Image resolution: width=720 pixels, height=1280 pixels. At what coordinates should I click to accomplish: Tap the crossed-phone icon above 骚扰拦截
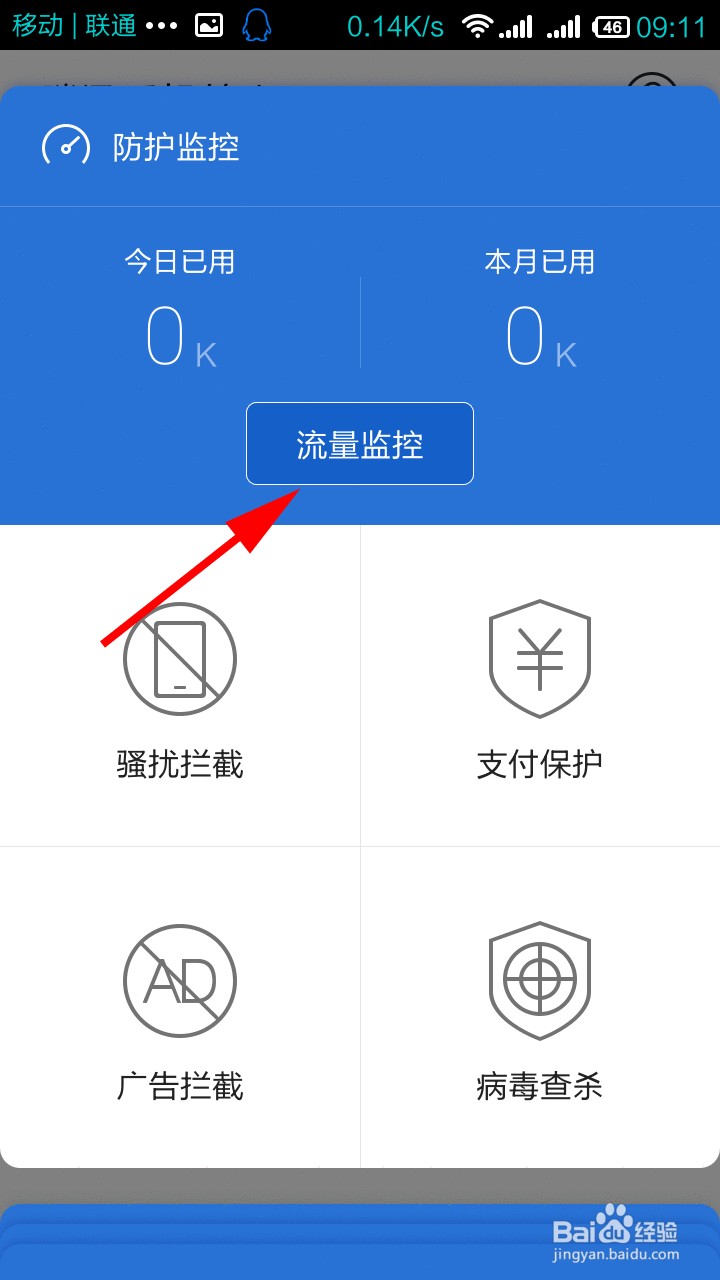(x=179, y=659)
